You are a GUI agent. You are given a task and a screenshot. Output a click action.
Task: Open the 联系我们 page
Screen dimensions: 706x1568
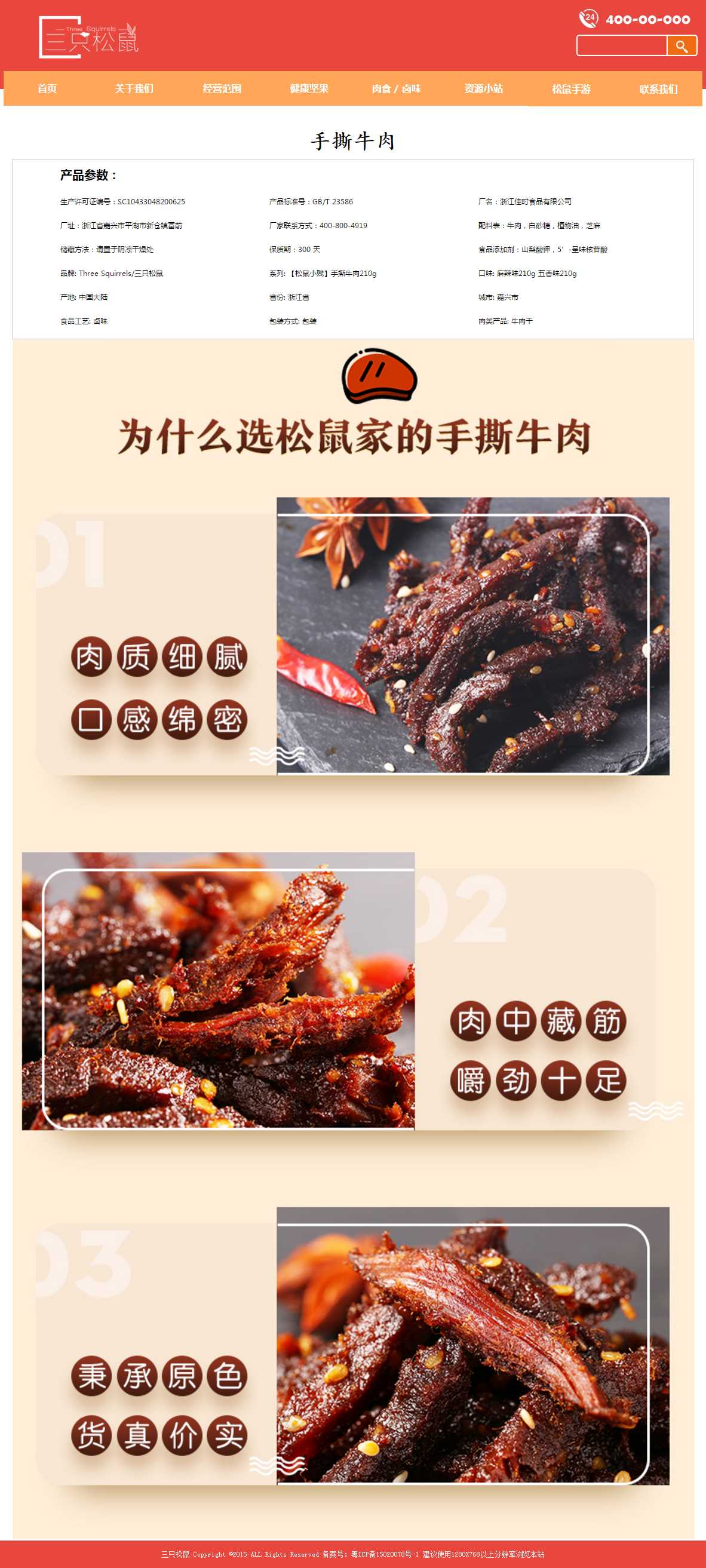tap(659, 89)
